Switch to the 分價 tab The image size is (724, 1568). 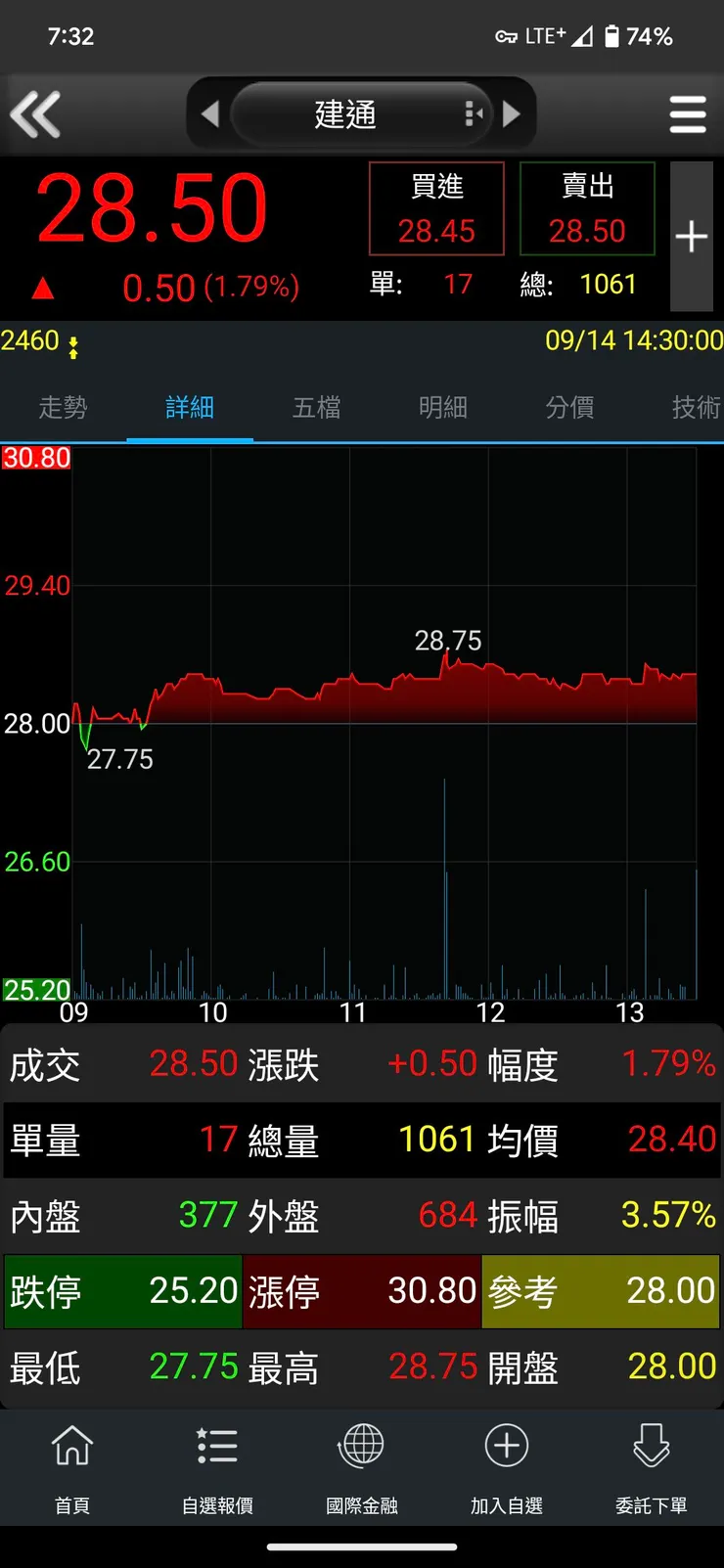point(569,408)
